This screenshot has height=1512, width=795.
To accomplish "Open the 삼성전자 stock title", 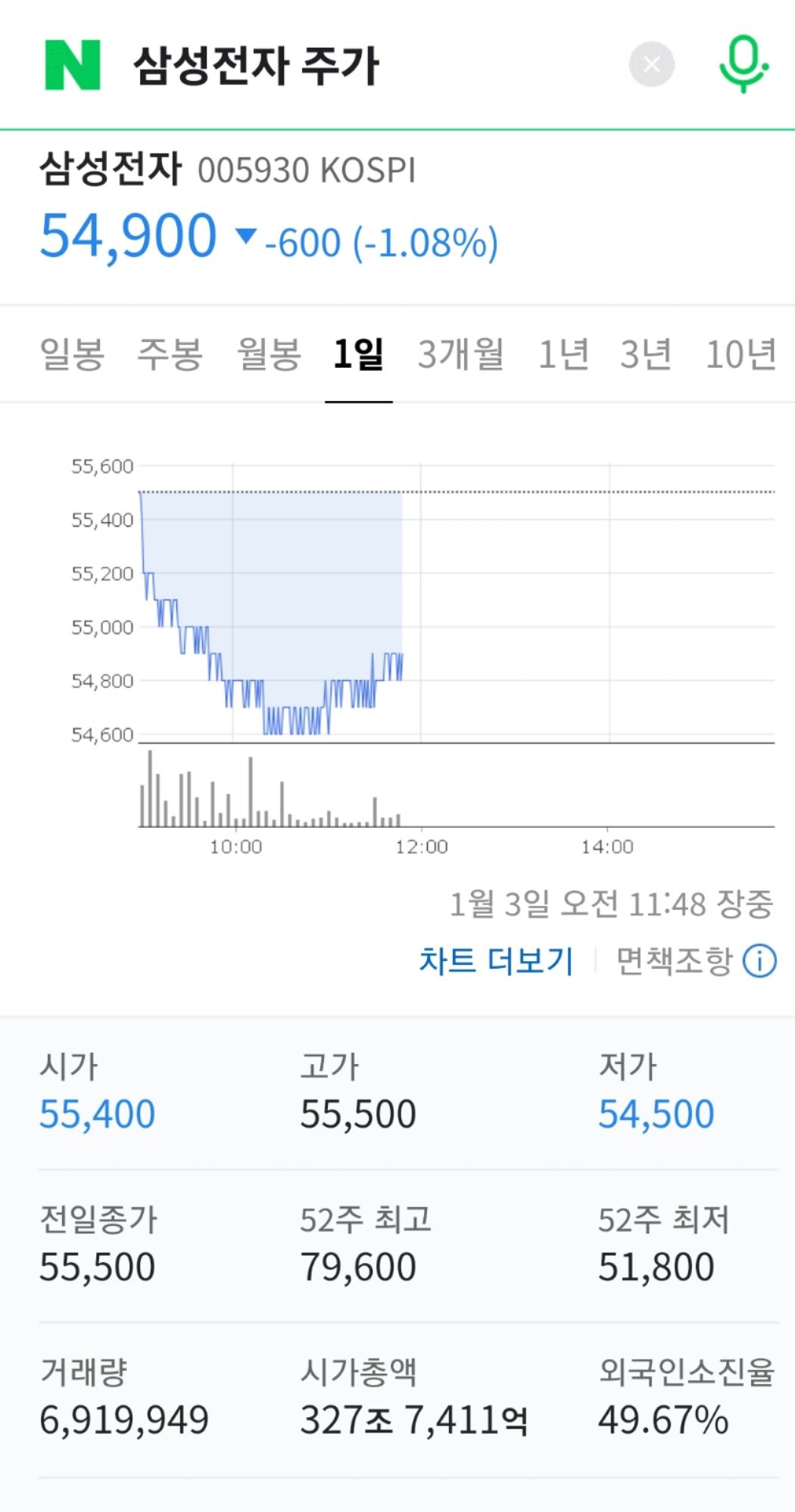I will [x=111, y=168].
